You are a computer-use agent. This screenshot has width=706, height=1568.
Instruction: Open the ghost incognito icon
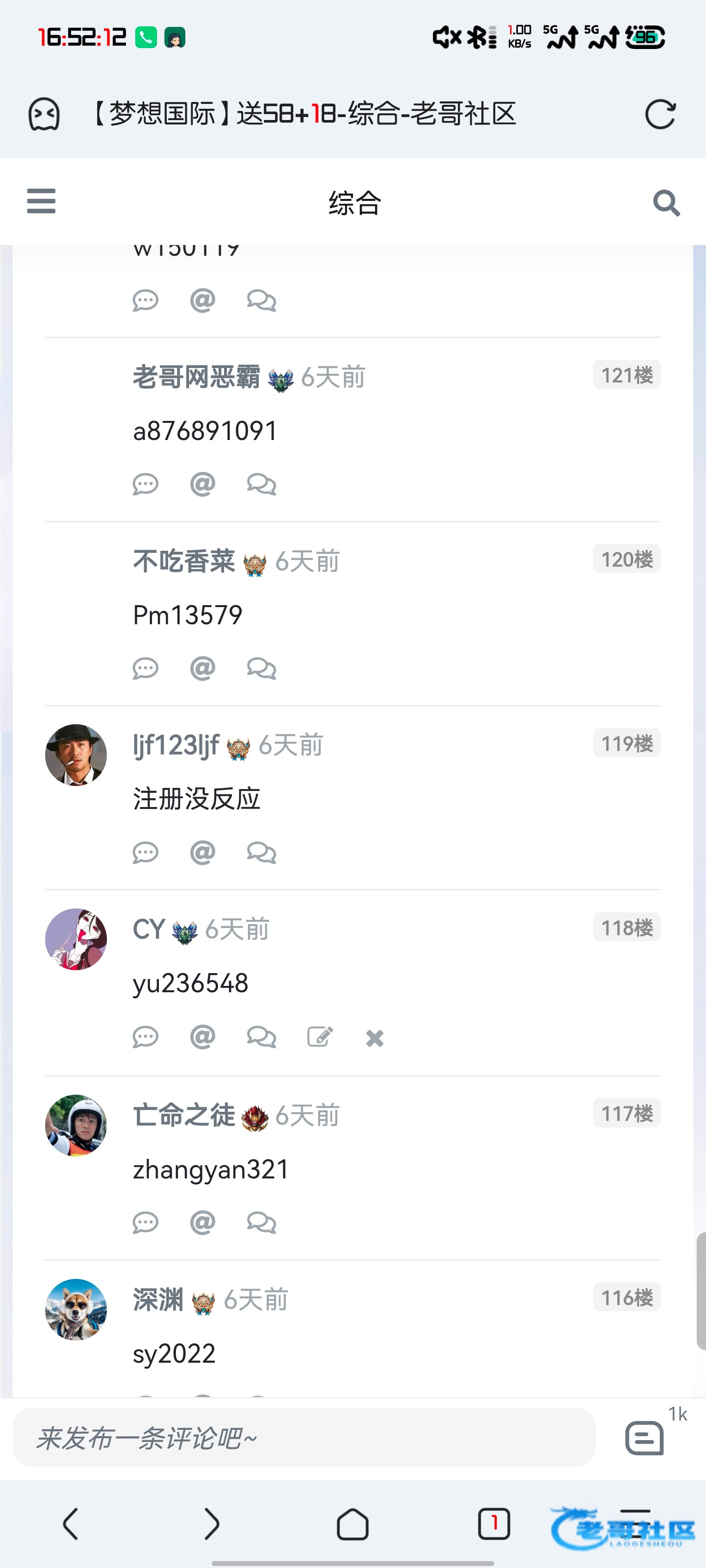coord(44,115)
